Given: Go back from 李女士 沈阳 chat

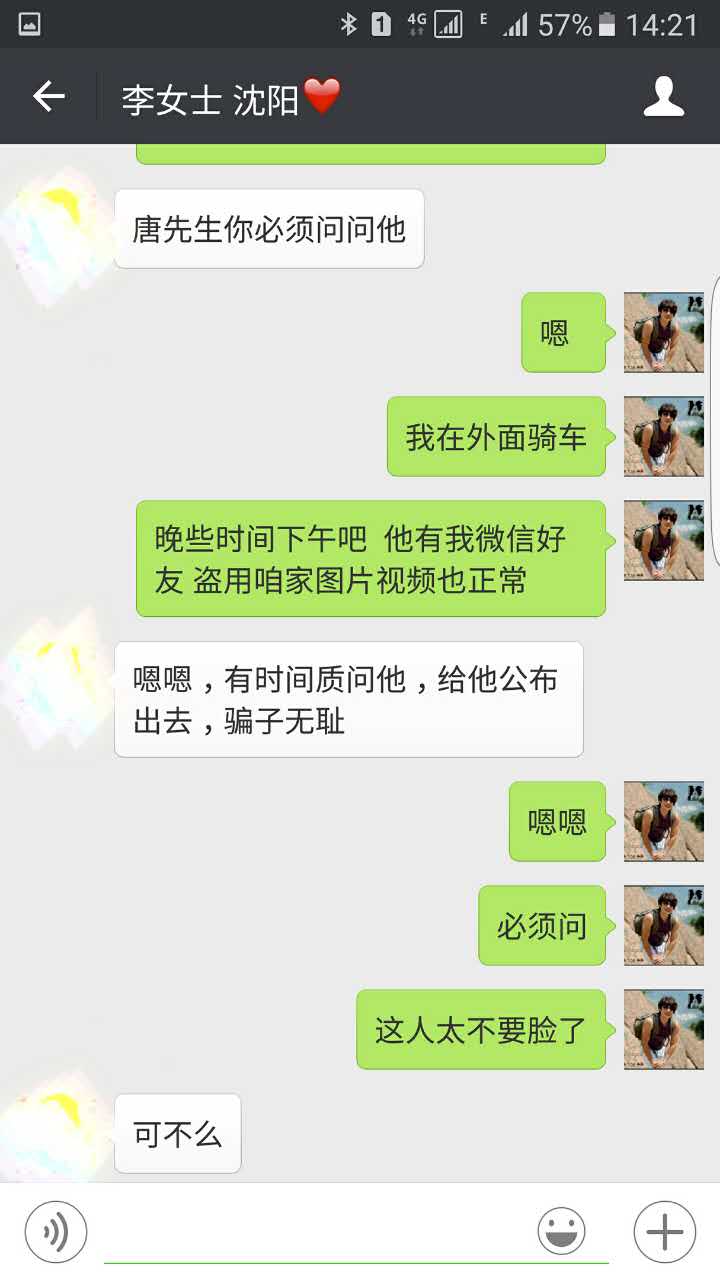Looking at the screenshot, I should [x=48, y=97].
